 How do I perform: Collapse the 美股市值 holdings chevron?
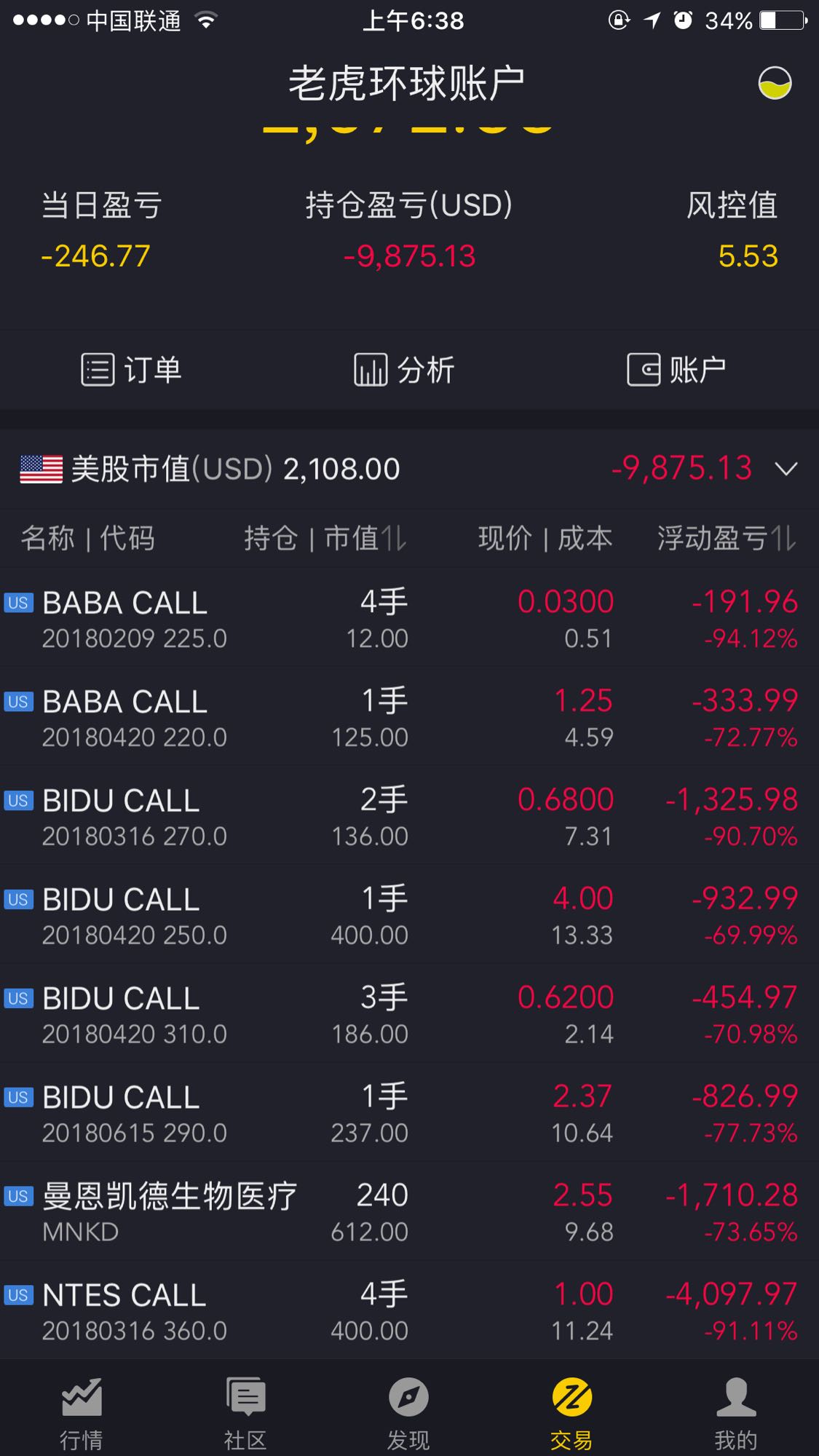[x=786, y=468]
